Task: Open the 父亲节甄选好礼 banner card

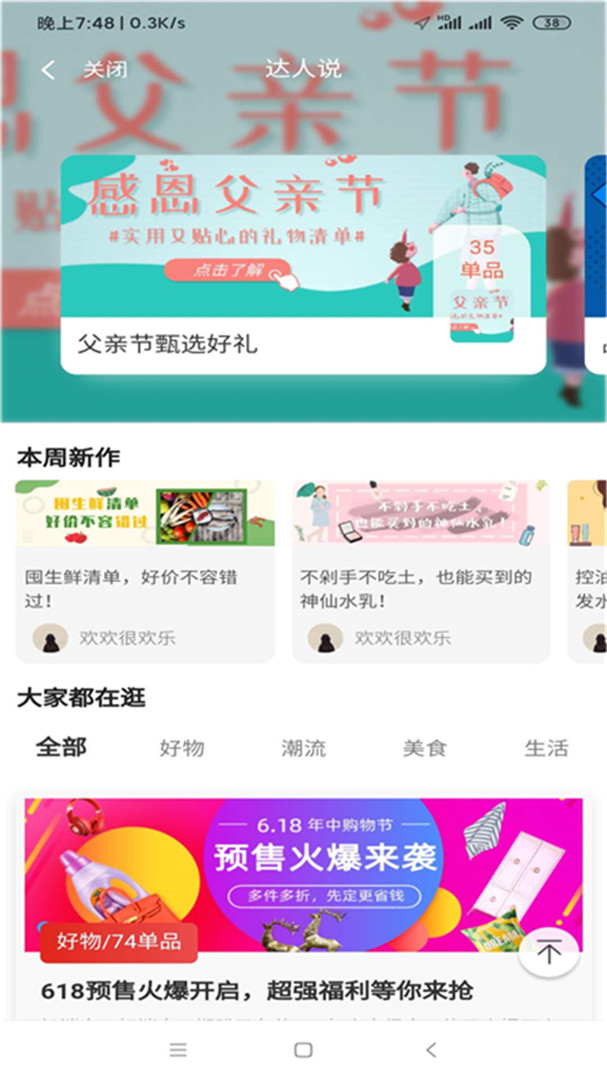Action: pos(303,264)
